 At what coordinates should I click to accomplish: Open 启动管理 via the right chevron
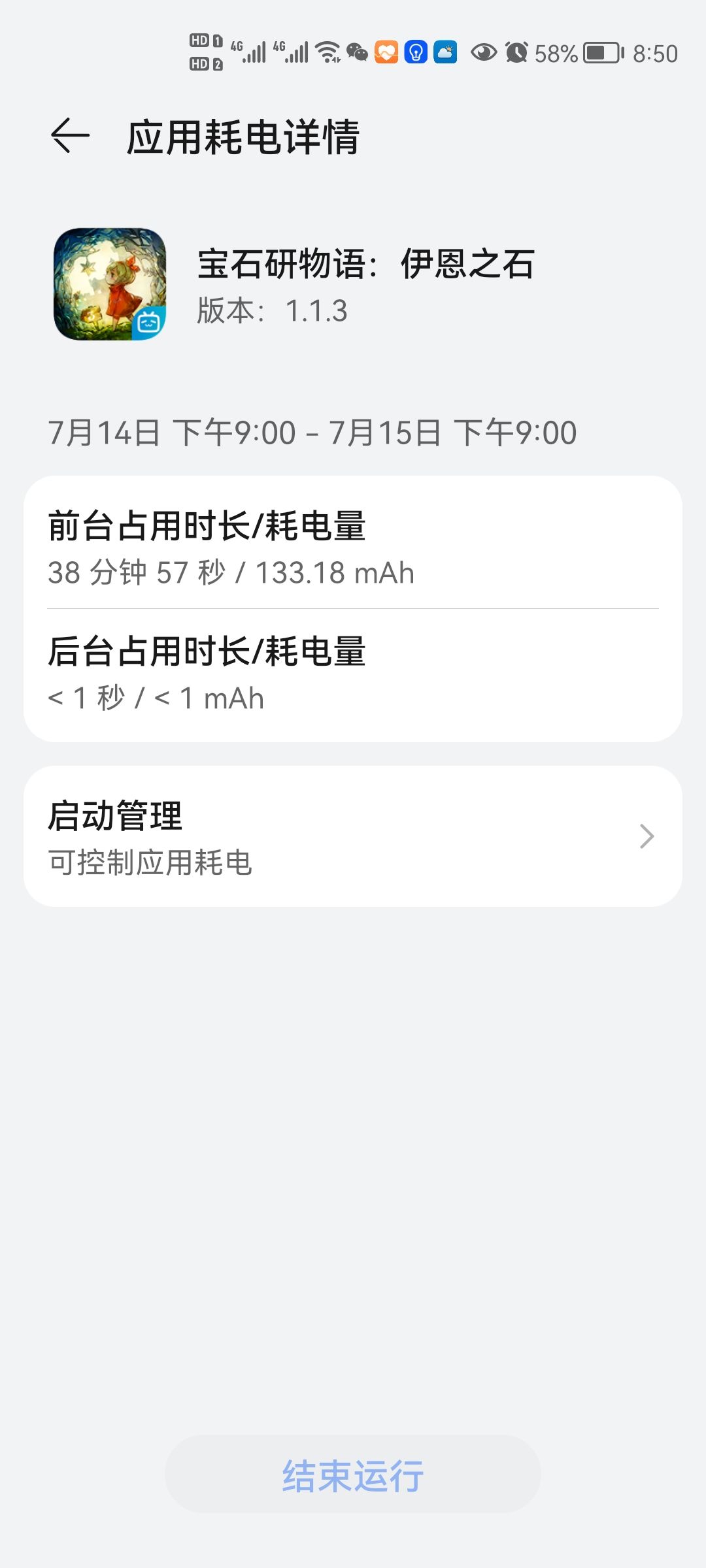pyautogui.click(x=646, y=836)
